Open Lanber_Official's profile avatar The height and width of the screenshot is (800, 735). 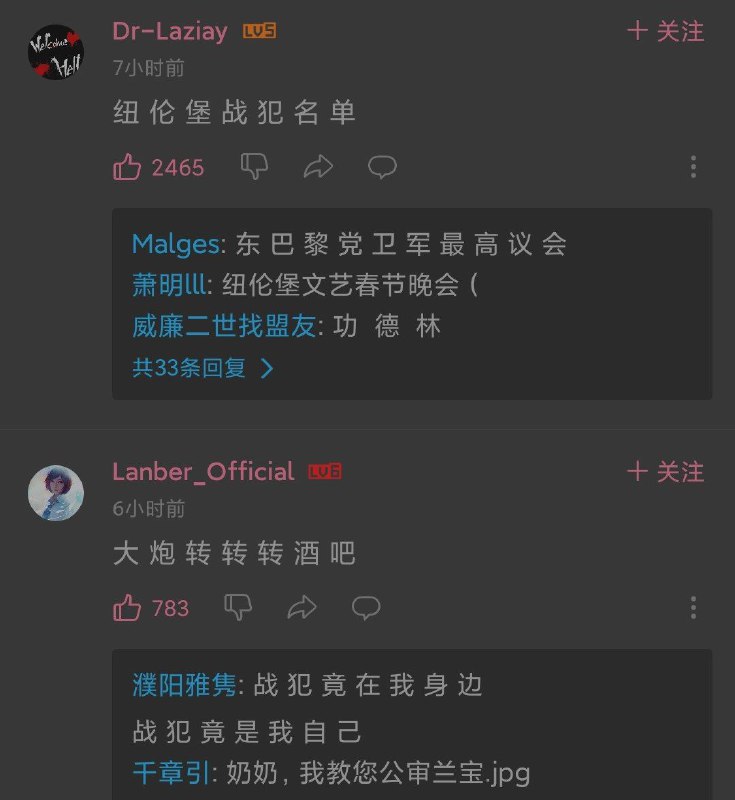coord(56,492)
